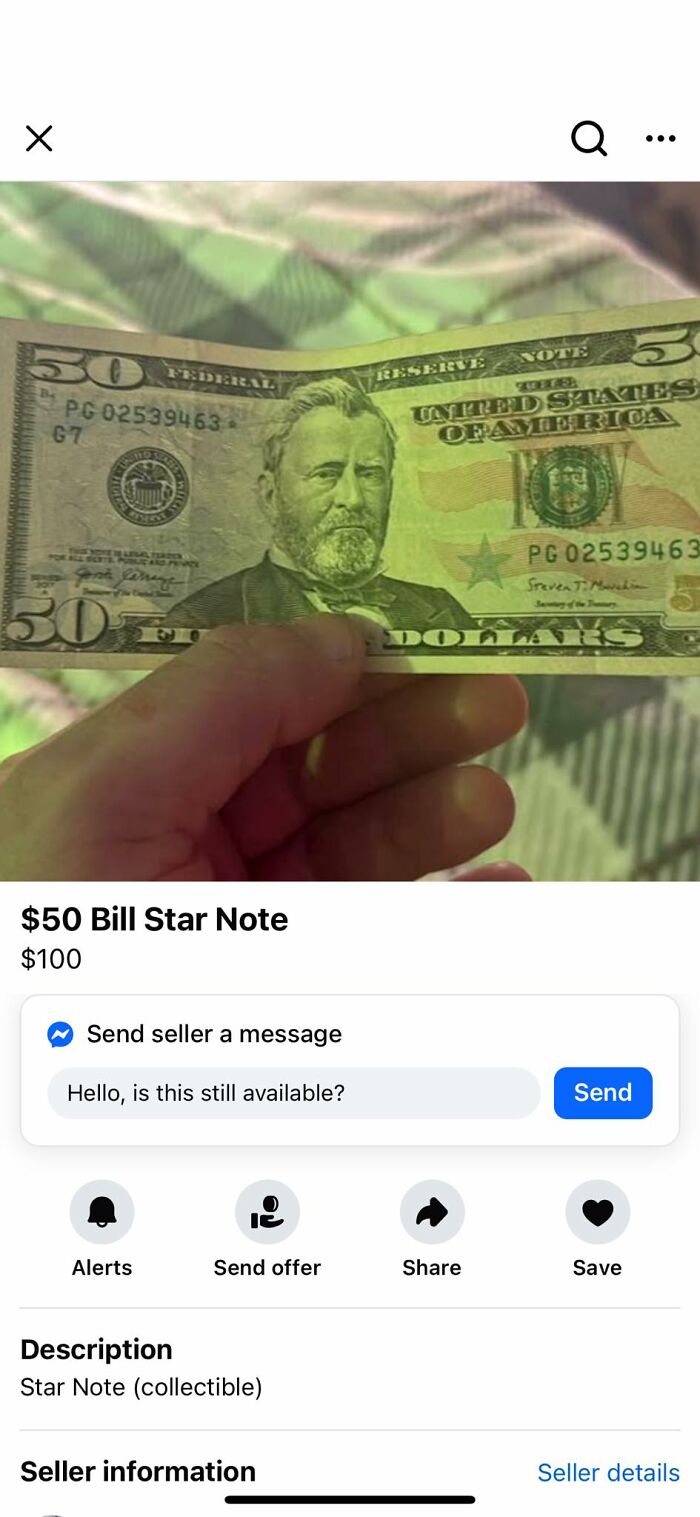Close the listing with the X icon
The height and width of the screenshot is (1517, 700).
tap(39, 138)
